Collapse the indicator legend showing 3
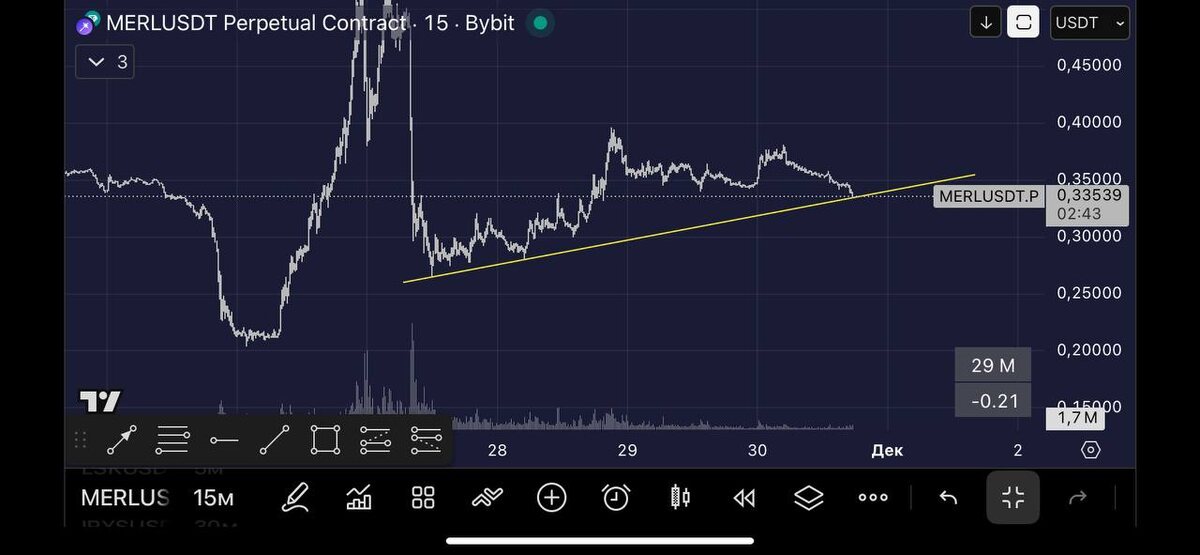 [105, 62]
